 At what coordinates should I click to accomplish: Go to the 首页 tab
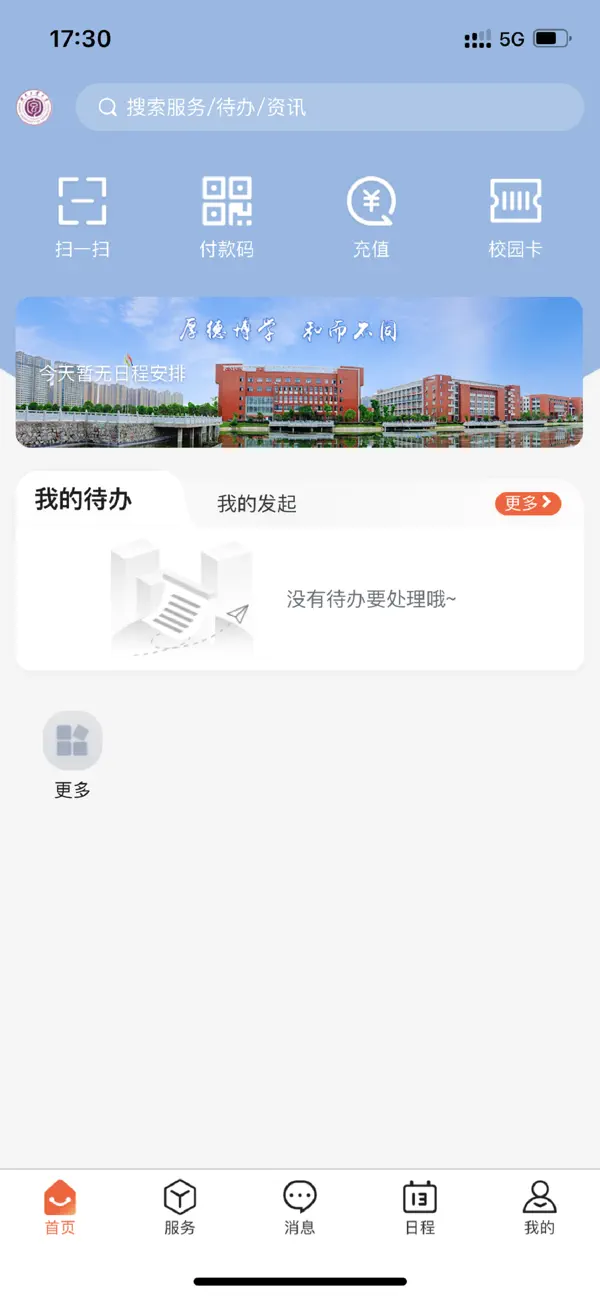(x=60, y=1207)
